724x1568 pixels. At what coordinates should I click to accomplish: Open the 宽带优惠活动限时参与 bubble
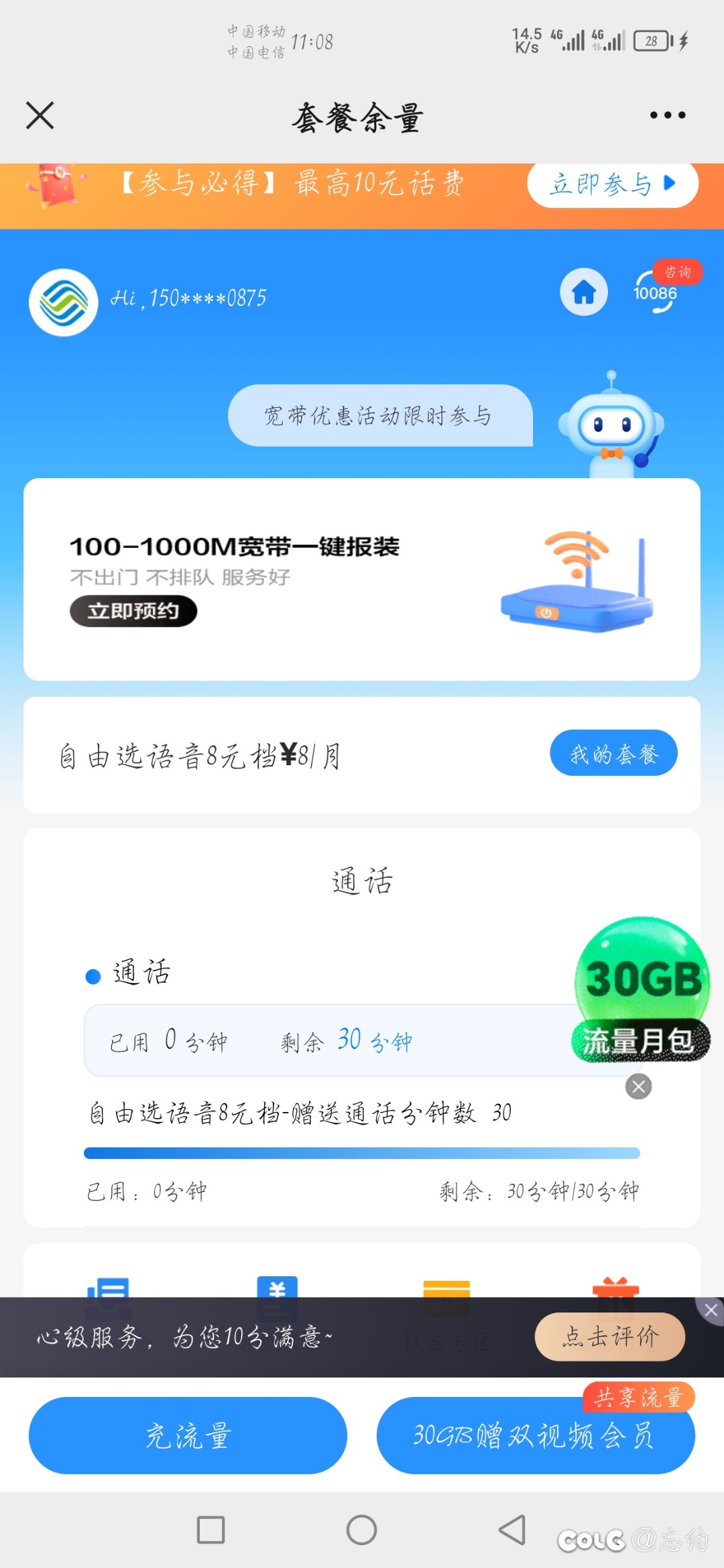(380, 416)
